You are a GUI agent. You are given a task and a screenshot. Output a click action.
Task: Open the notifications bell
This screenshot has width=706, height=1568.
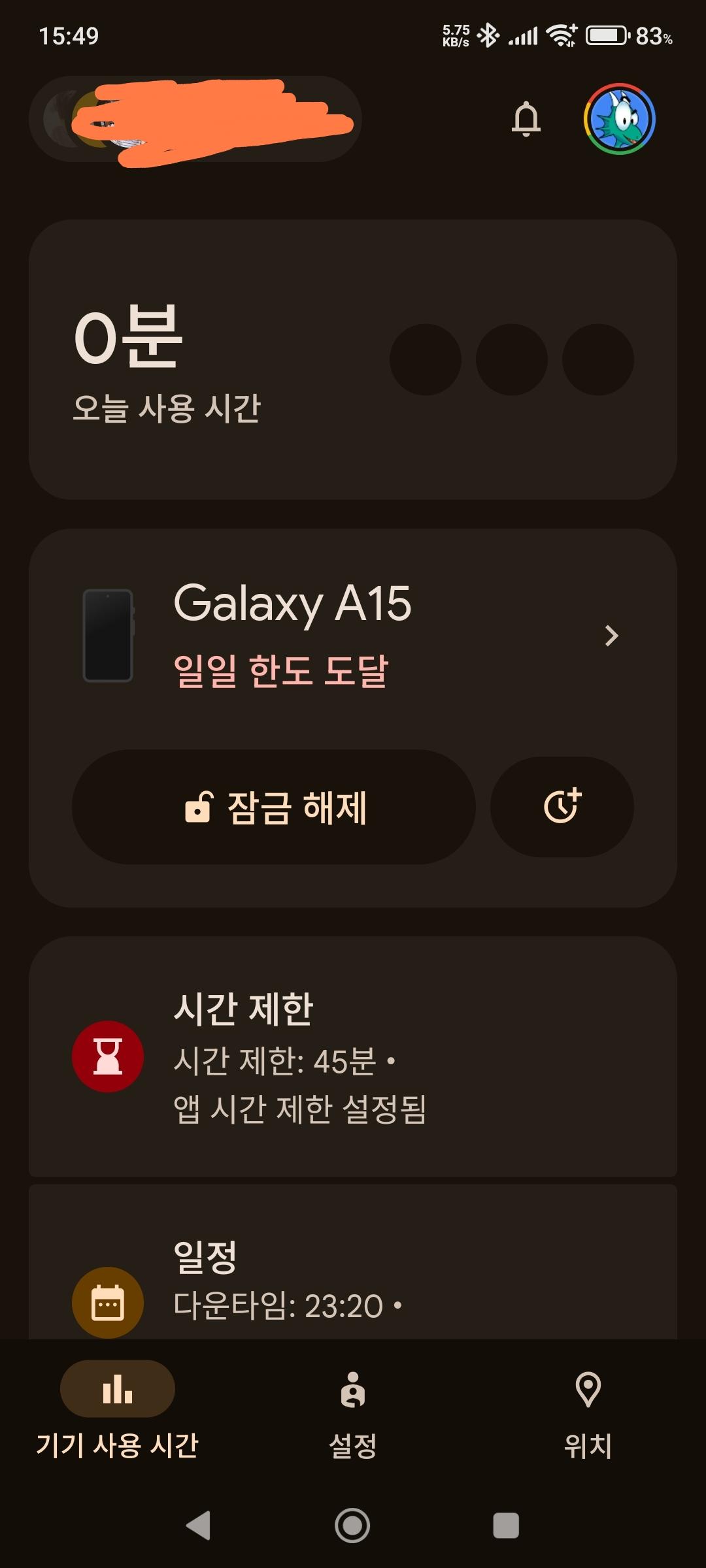click(x=526, y=119)
